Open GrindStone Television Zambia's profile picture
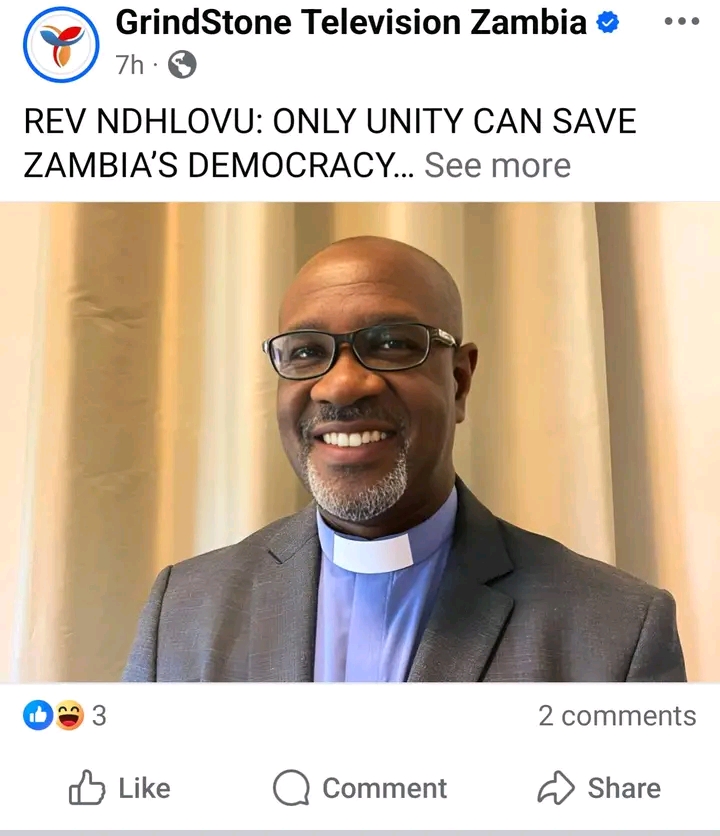 61,44
